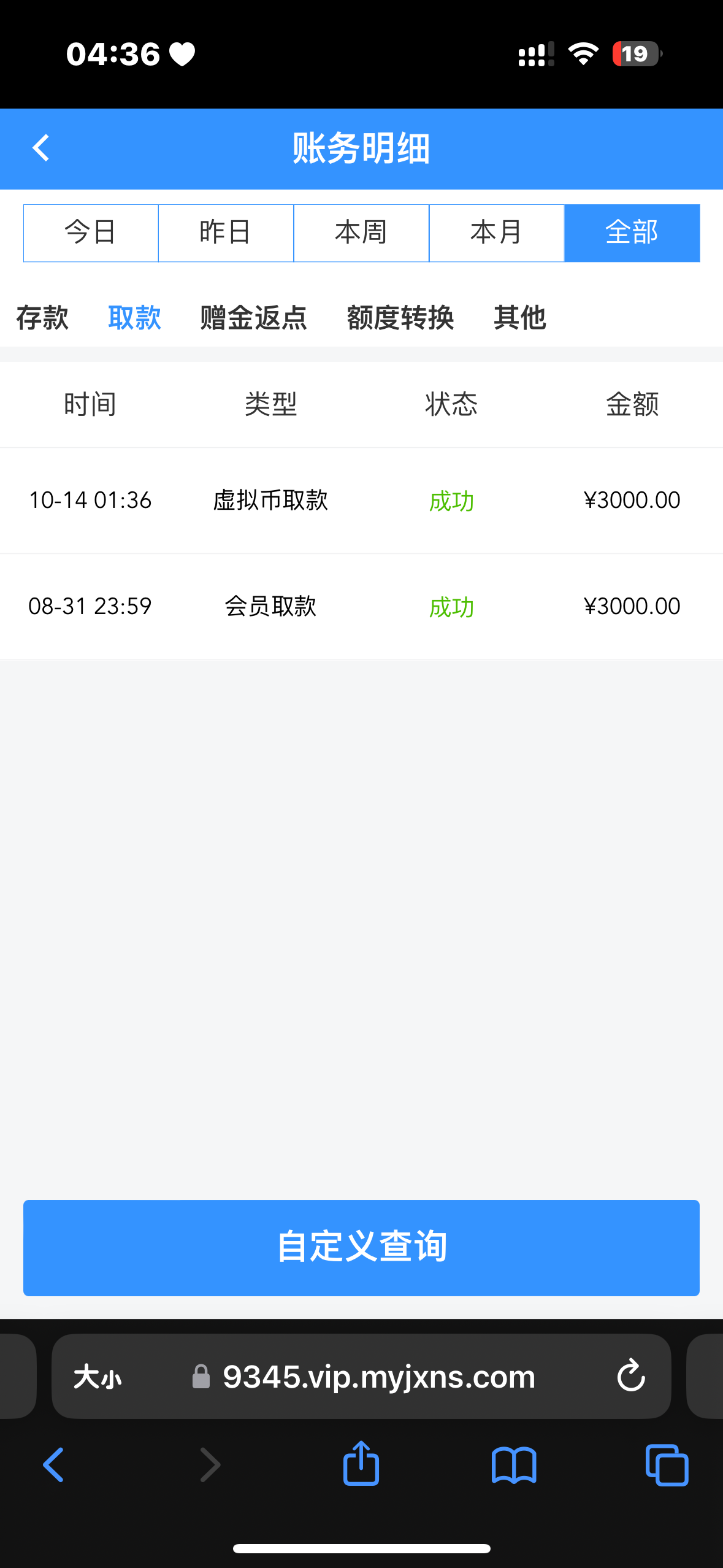Show records for 本周
723x1568 pixels.
click(x=361, y=233)
